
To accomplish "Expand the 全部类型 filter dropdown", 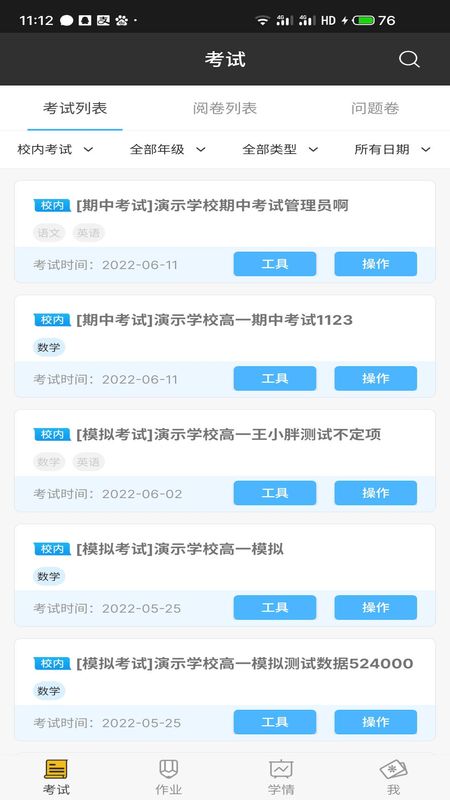I will [280, 149].
